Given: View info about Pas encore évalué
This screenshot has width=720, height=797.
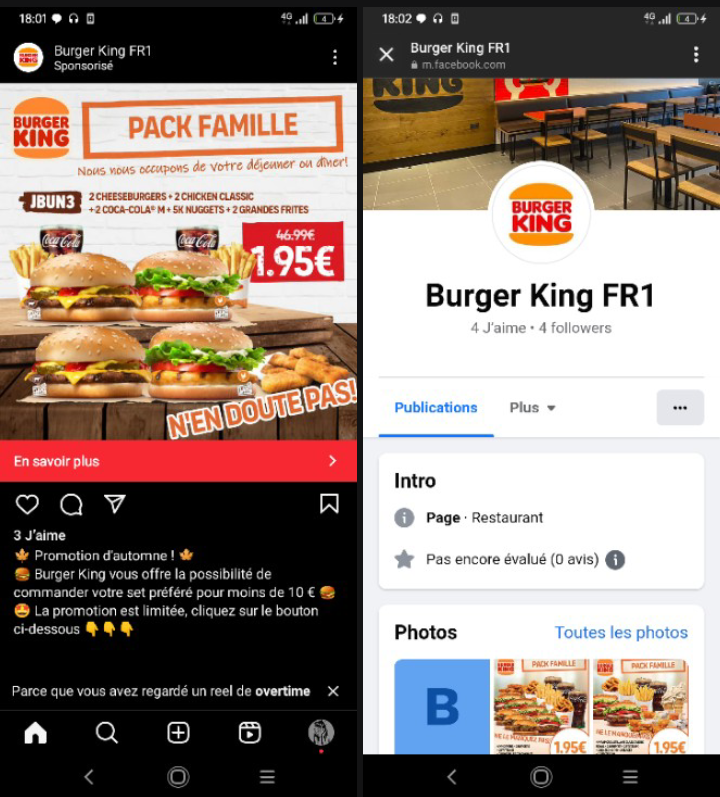Looking at the screenshot, I should tap(616, 559).
